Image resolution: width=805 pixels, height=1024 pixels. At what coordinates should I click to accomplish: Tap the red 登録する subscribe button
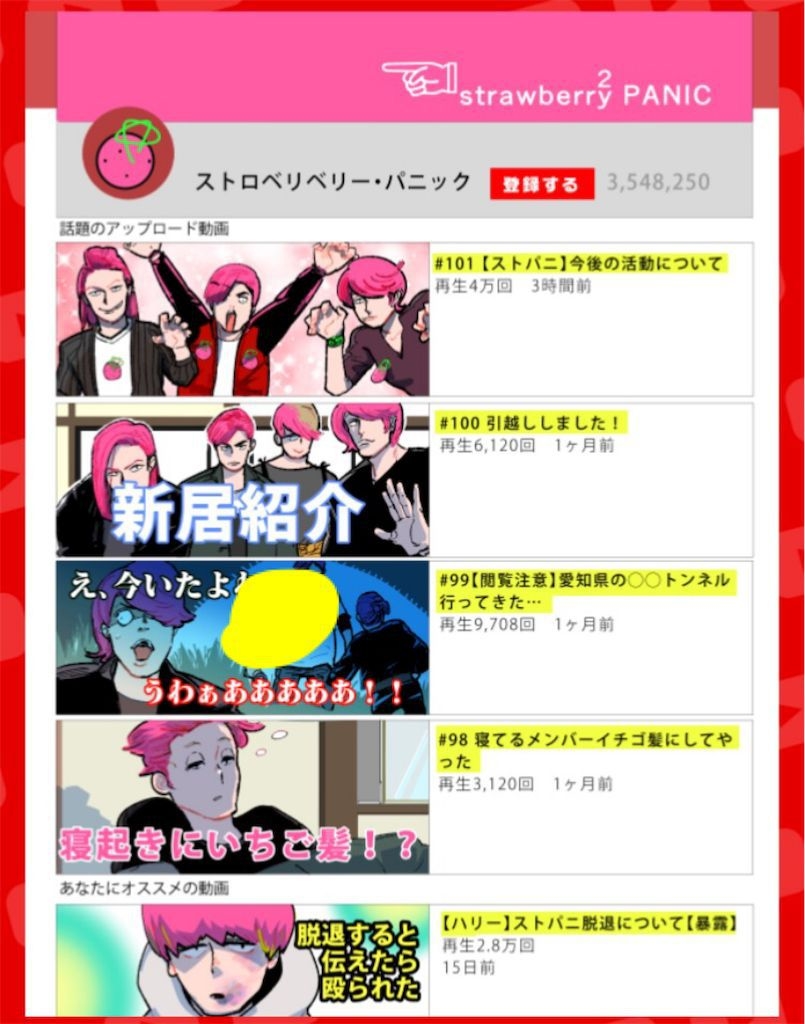click(x=541, y=184)
